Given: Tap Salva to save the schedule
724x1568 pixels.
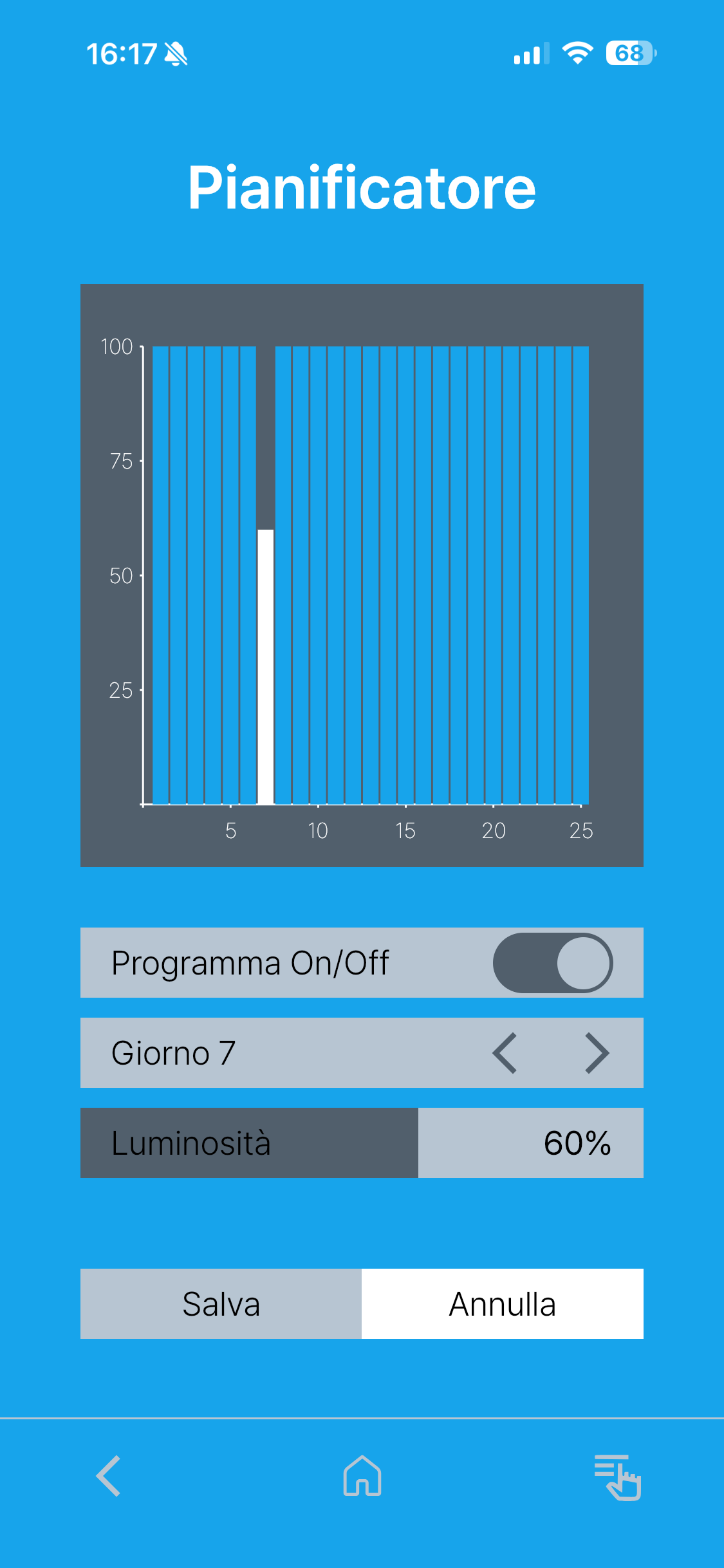Looking at the screenshot, I should [221, 1304].
